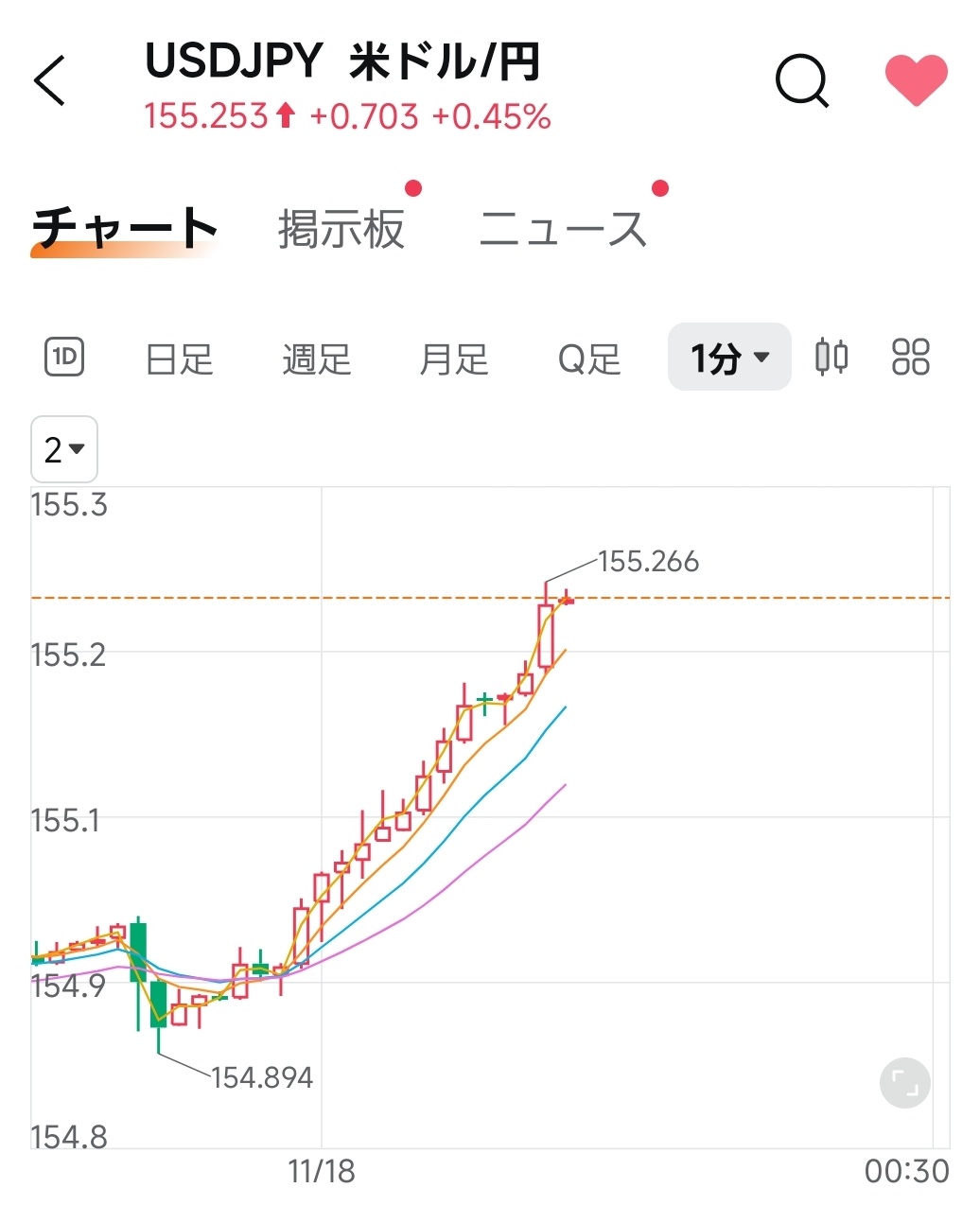The height and width of the screenshot is (1205, 980).
Task: Toggle the favorite heart for USDJPY
Action: [x=916, y=80]
